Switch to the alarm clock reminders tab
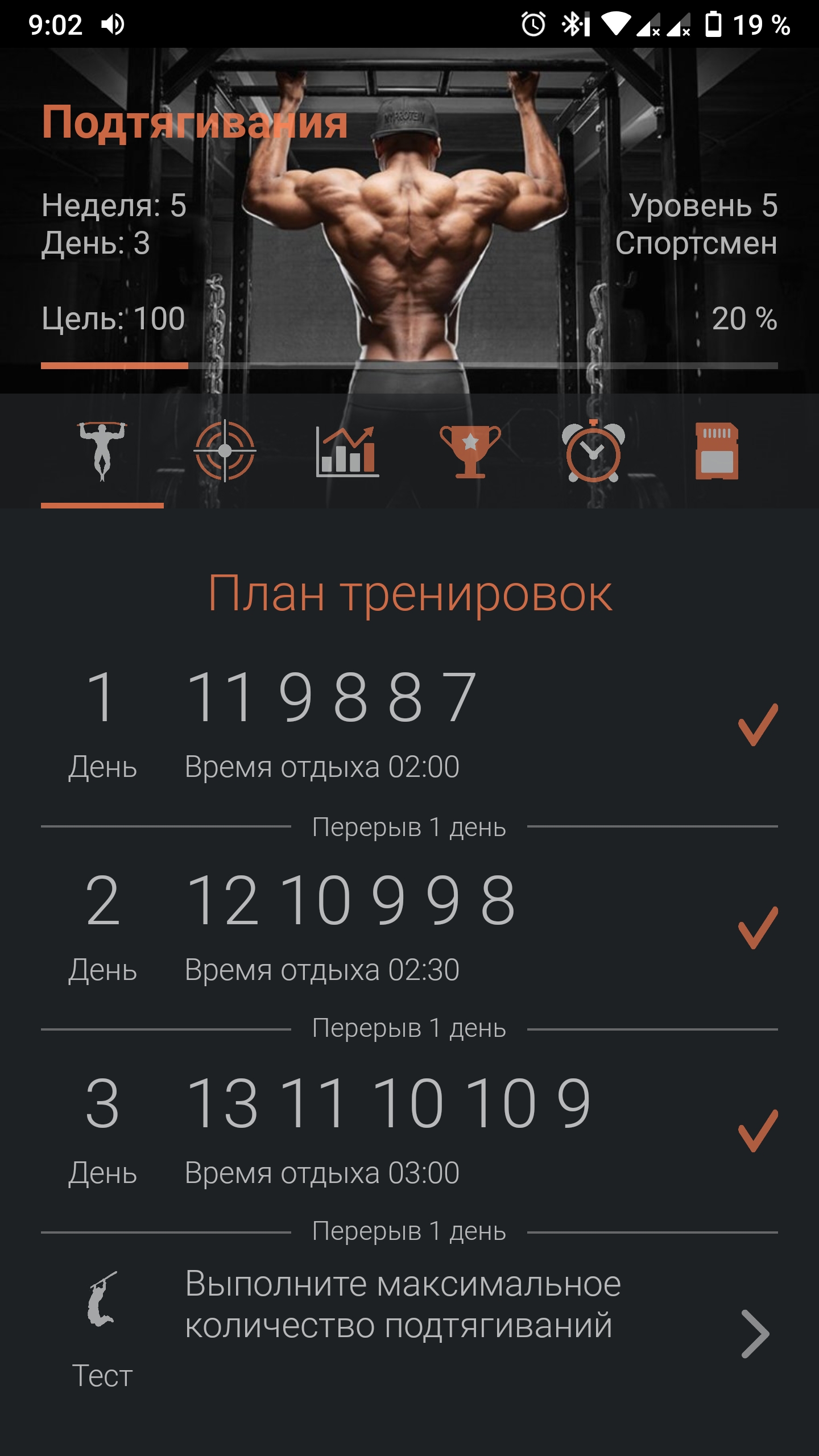This screenshot has width=819, height=1456. point(593,452)
